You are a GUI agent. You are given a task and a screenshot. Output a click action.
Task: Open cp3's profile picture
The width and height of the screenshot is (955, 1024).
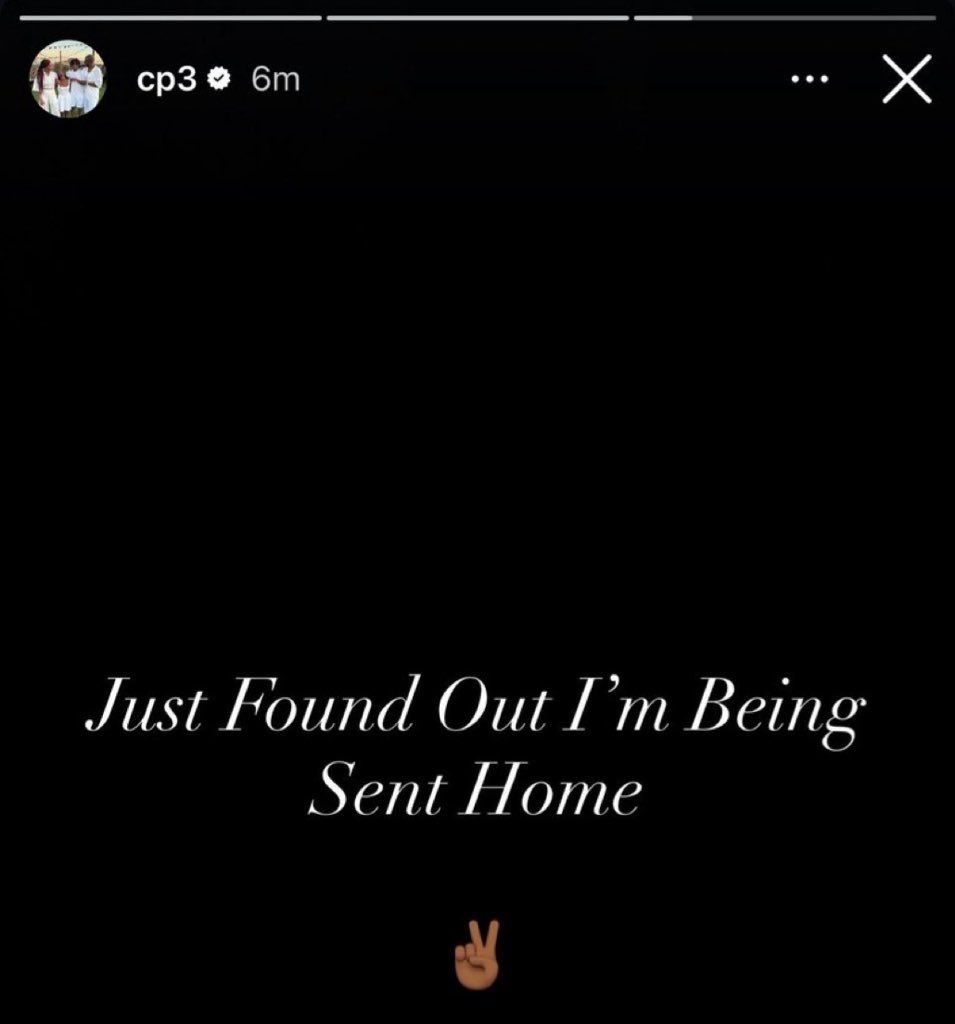pos(68,79)
